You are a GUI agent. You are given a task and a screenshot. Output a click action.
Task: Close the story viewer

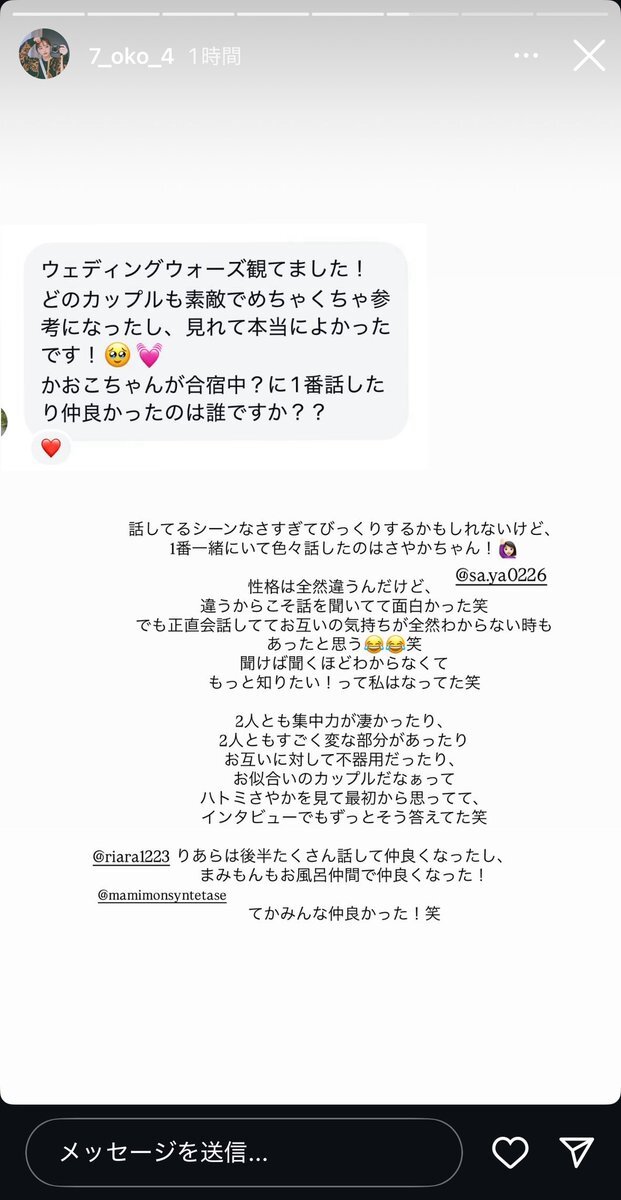click(x=588, y=55)
